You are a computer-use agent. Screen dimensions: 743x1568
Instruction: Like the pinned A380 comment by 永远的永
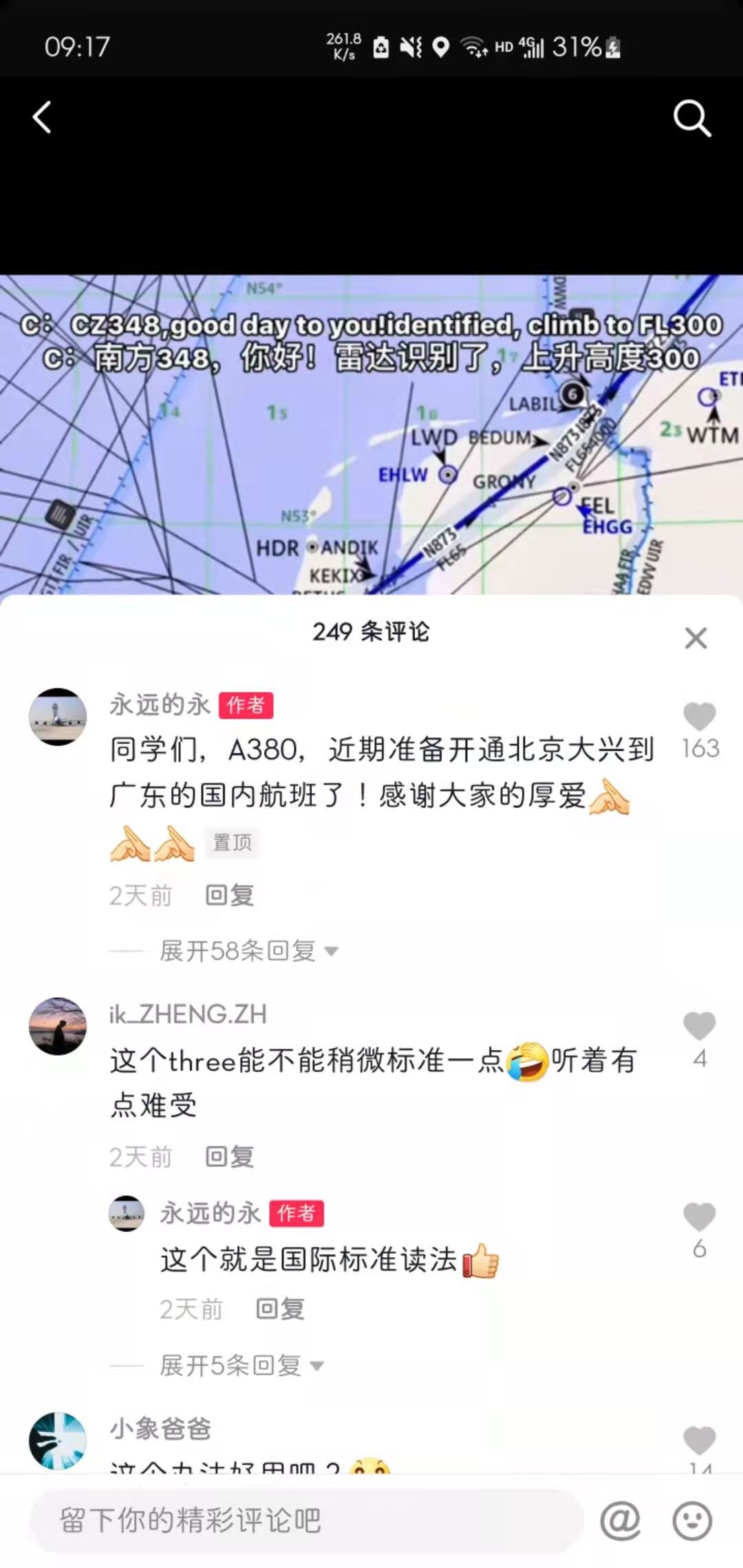pyautogui.click(x=700, y=717)
